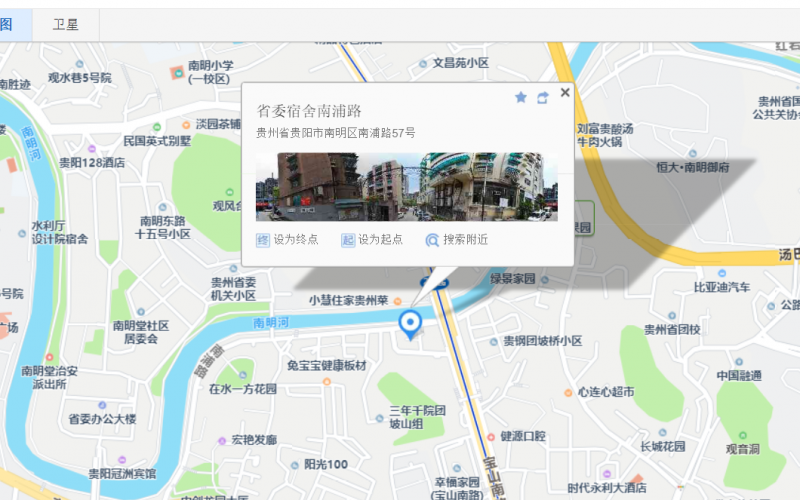Image resolution: width=800 pixels, height=500 pixels.
Task: Share this location from the popup
Action: [x=543, y=97]
